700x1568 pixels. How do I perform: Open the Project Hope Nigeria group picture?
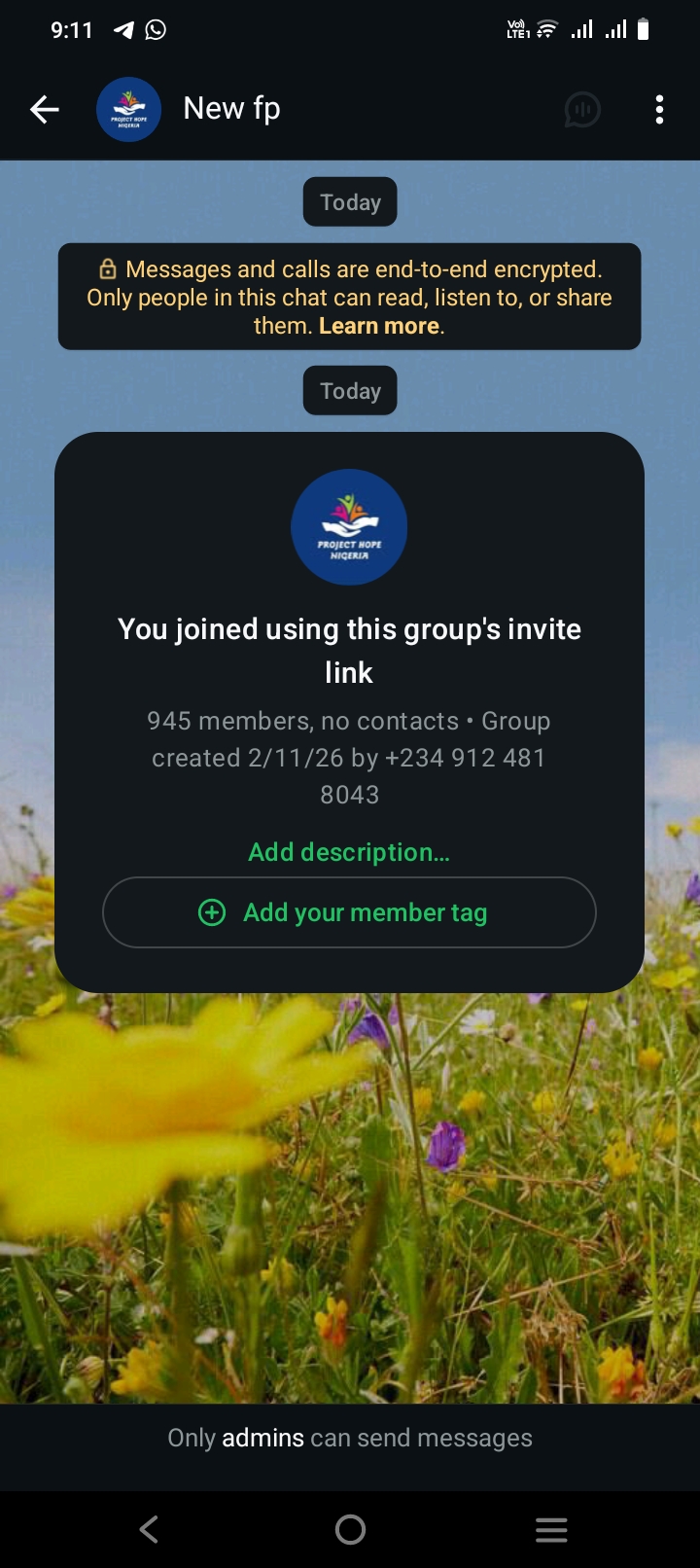click(x=349, y=527)
